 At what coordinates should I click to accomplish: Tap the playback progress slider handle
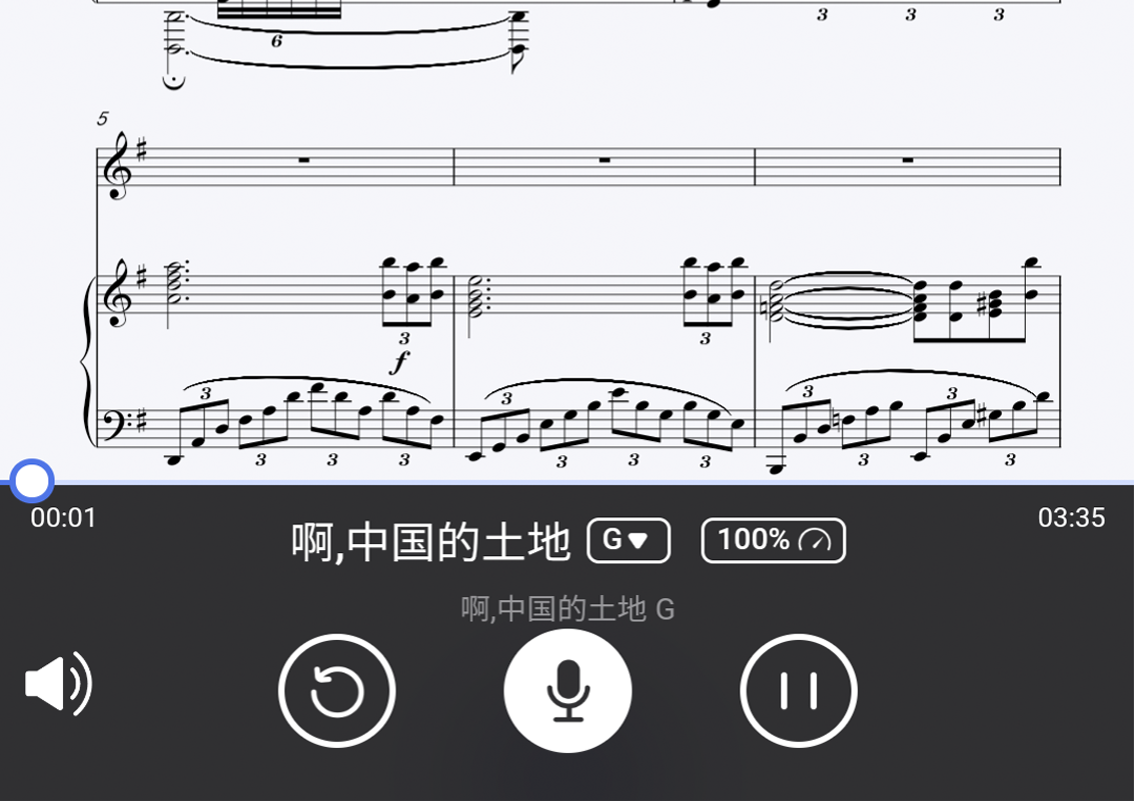[x=33, y=481]
